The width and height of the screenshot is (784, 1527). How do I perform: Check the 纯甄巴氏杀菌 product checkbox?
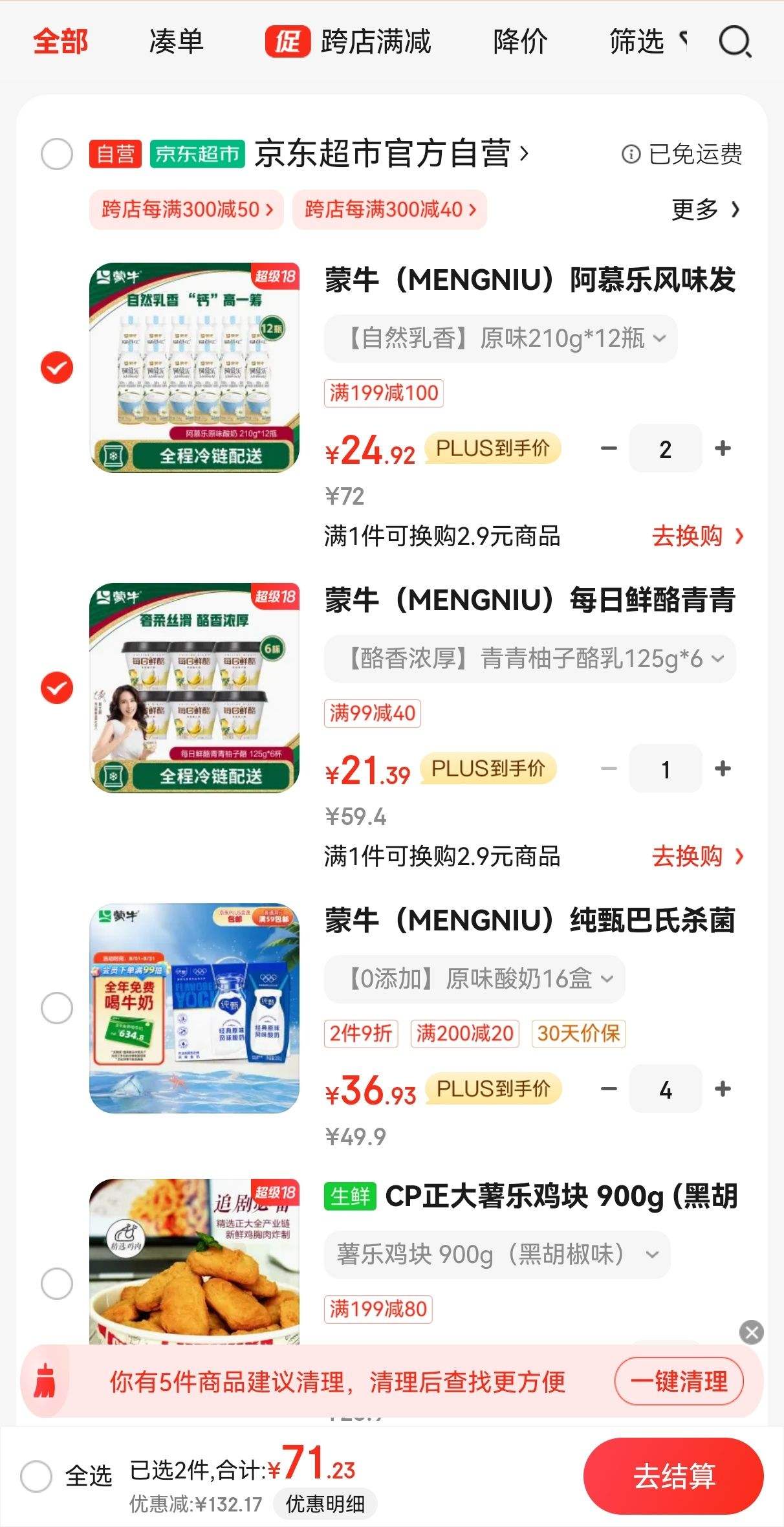click(x=57, y=1007)
